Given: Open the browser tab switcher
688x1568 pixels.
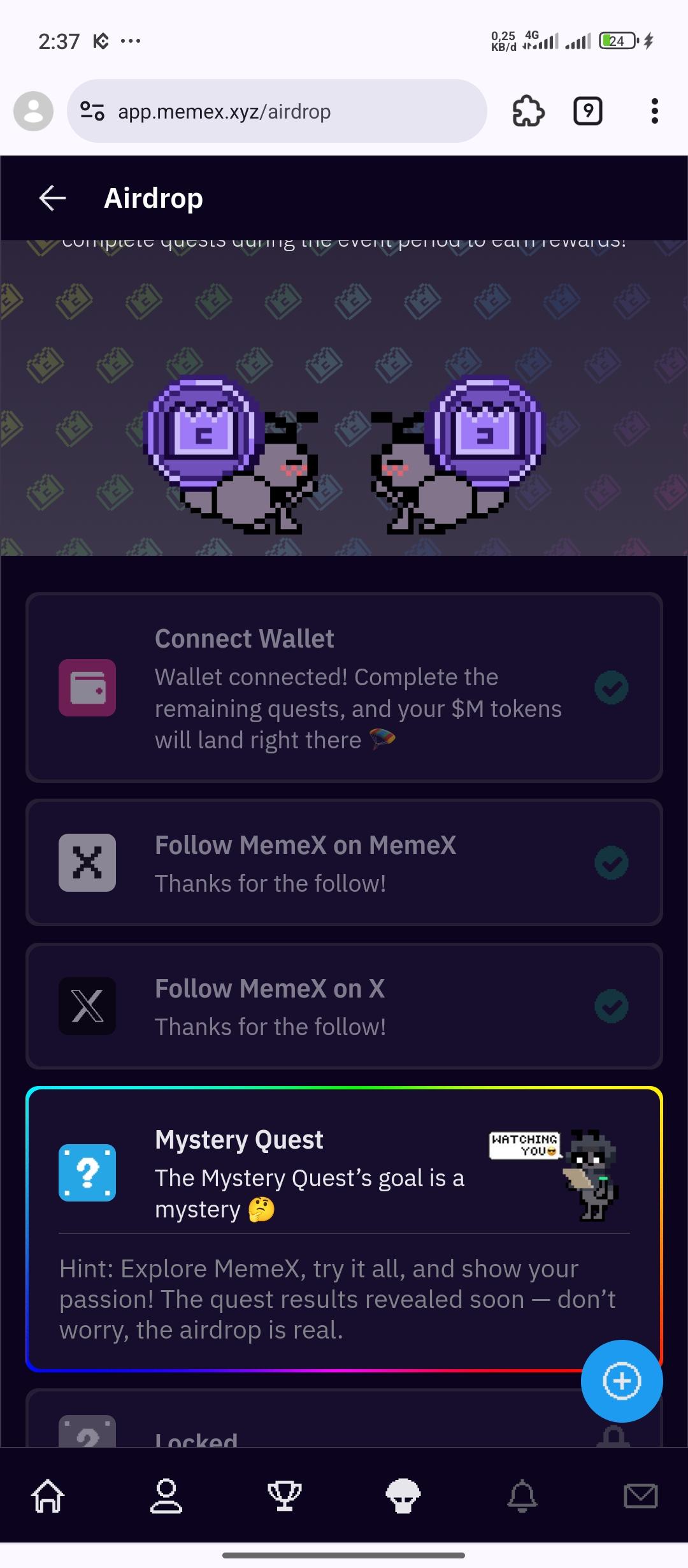Looking at the screenshot, I should coord(587,112).
